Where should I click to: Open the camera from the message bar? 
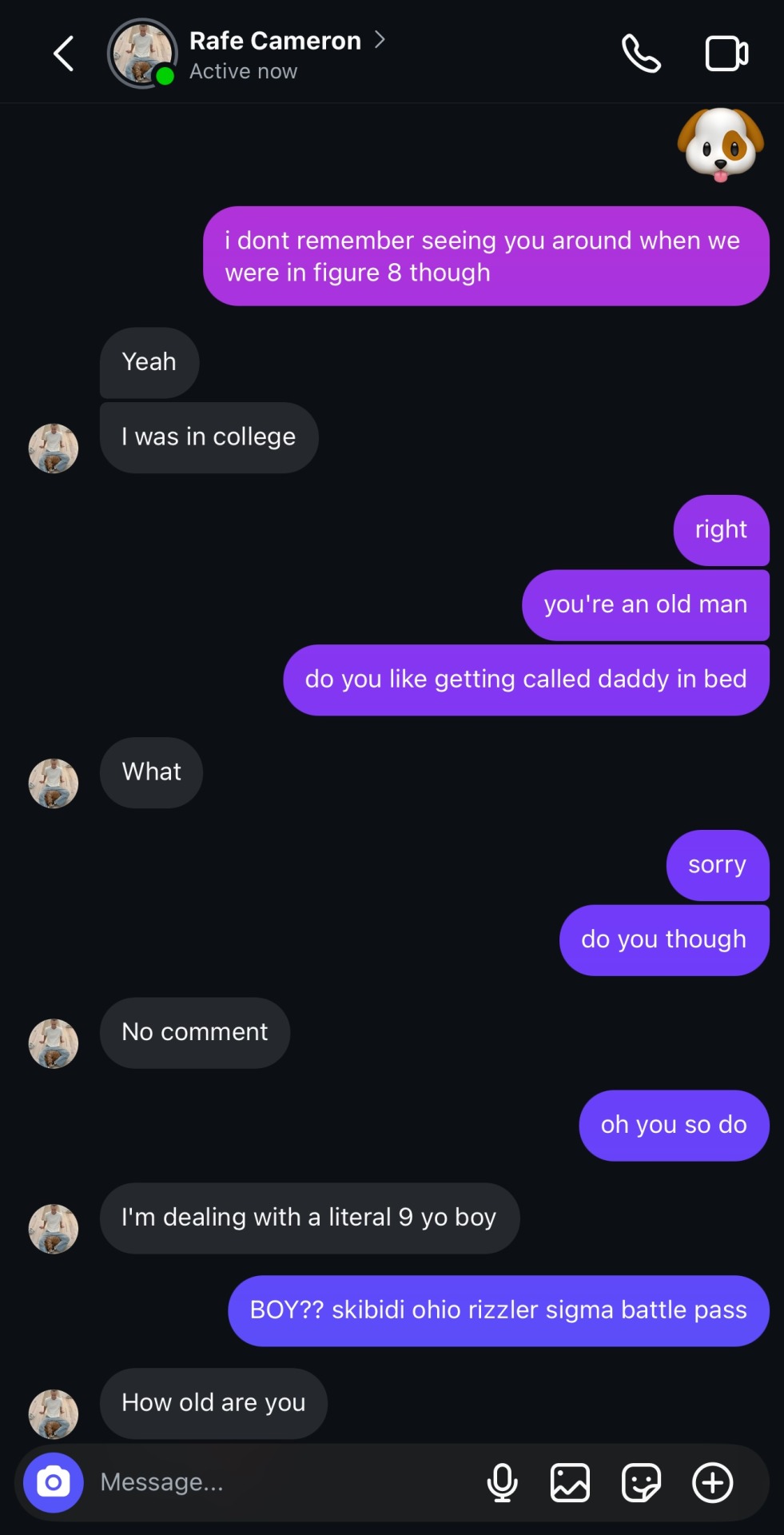[54, 1482]
